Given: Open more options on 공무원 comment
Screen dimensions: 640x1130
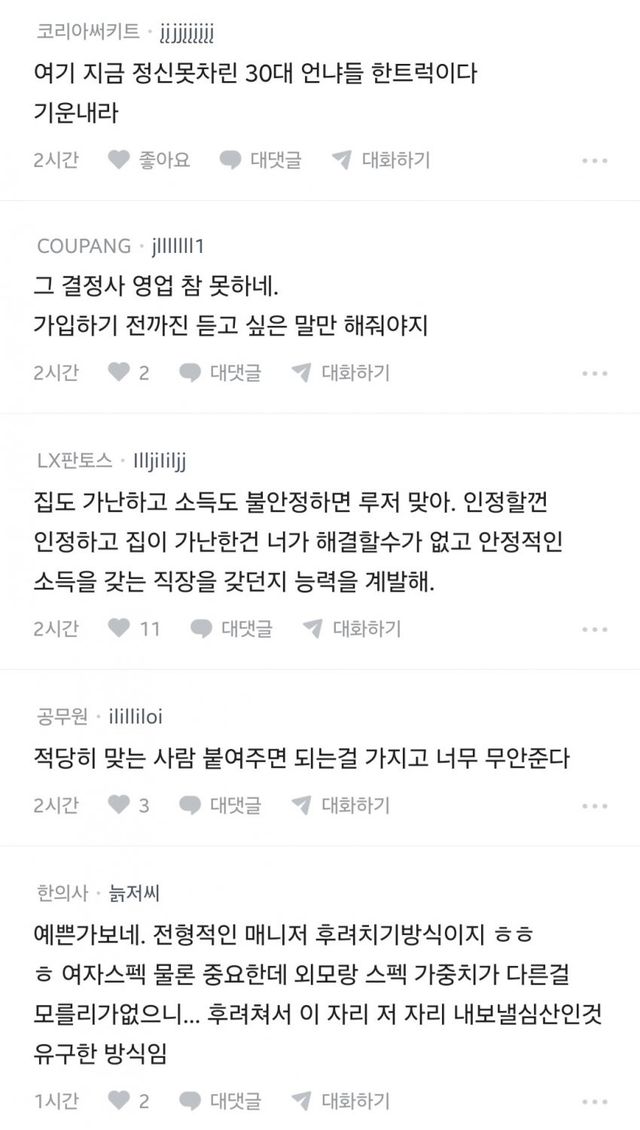Looking at the screenshot, I should point(594,805).
